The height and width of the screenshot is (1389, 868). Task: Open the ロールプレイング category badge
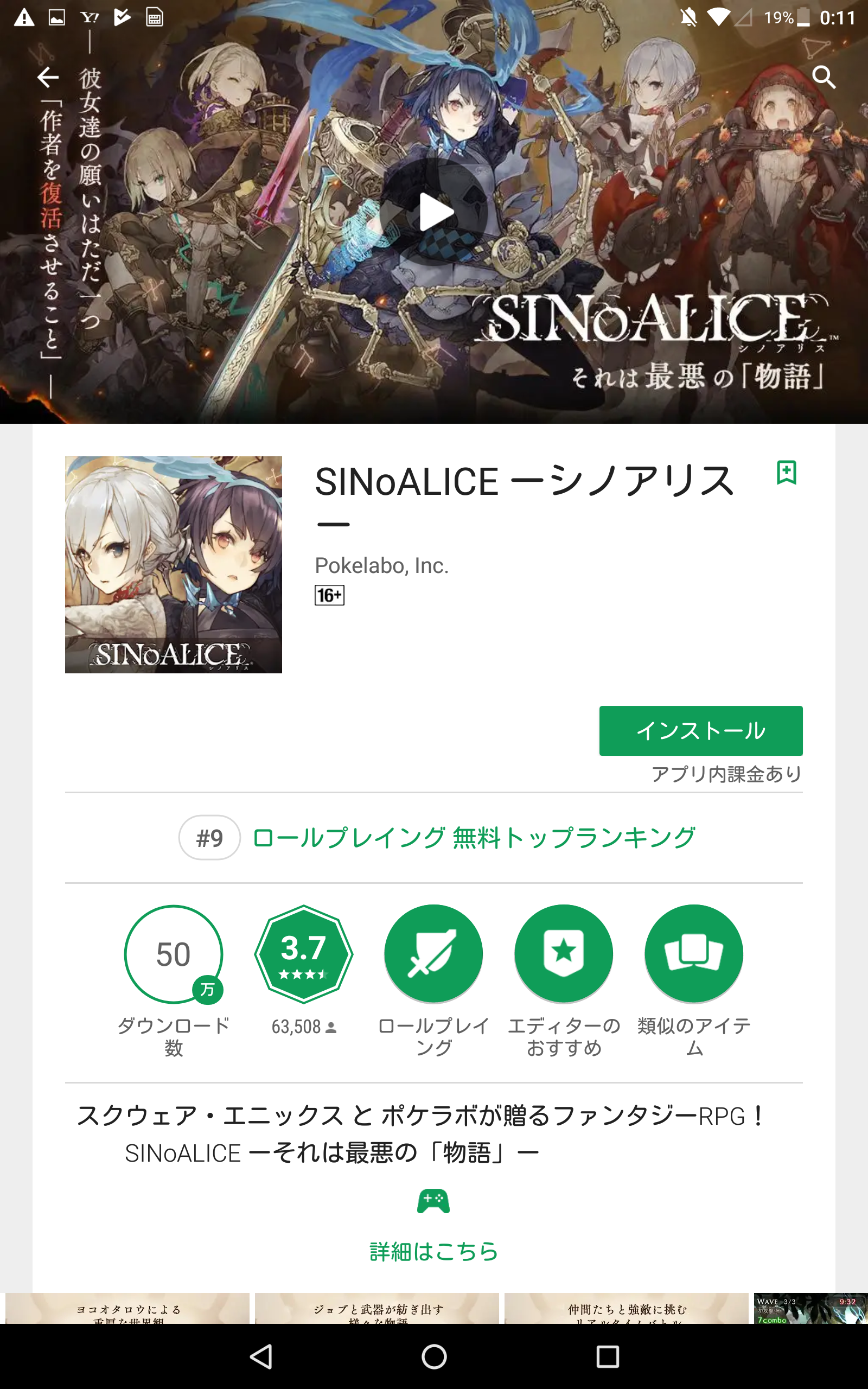click(433, 954)
